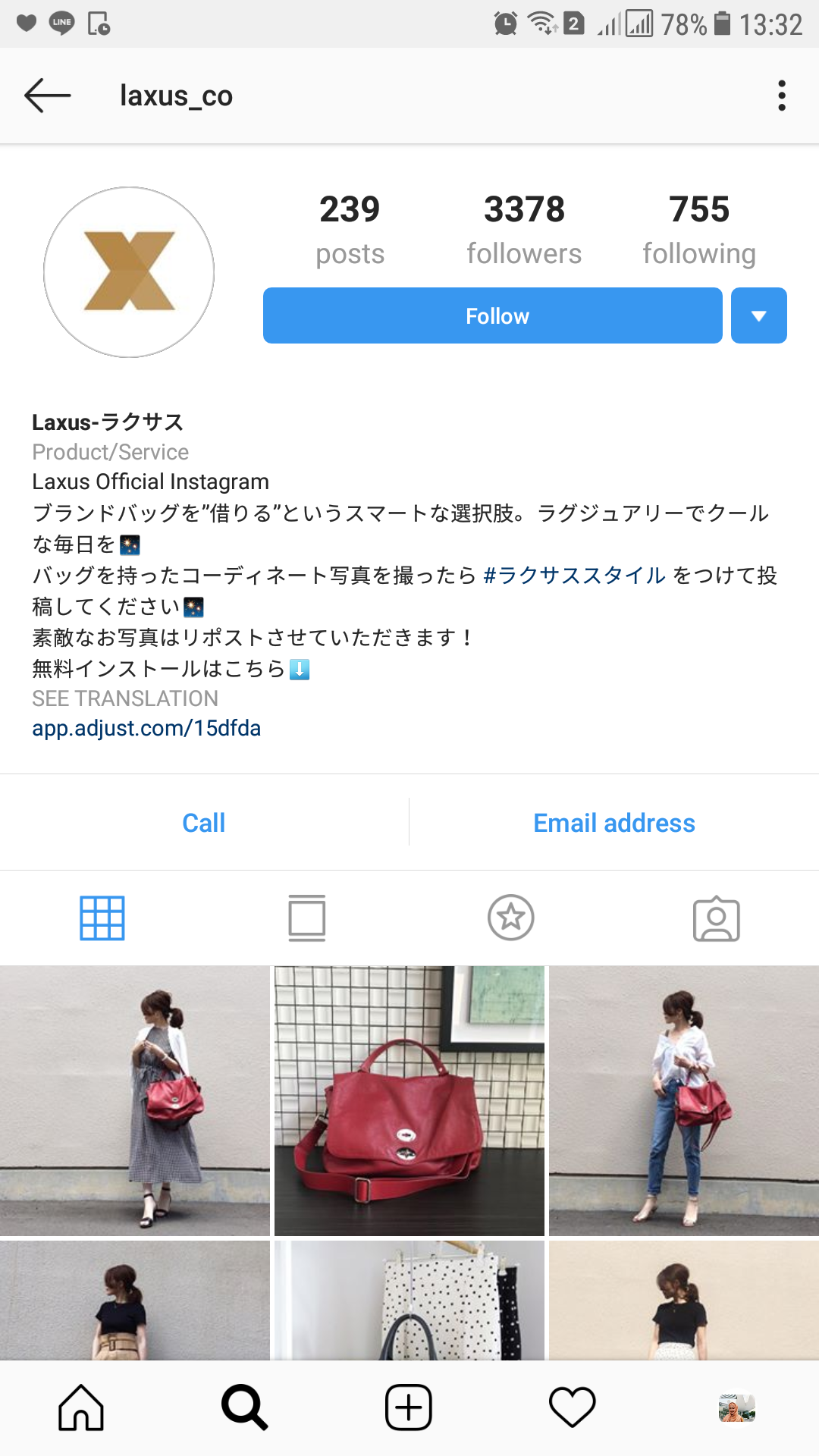Open hashtag #ラクサススタイル
This screenshot has height=1456, width=819.
[x=574, y=576]
